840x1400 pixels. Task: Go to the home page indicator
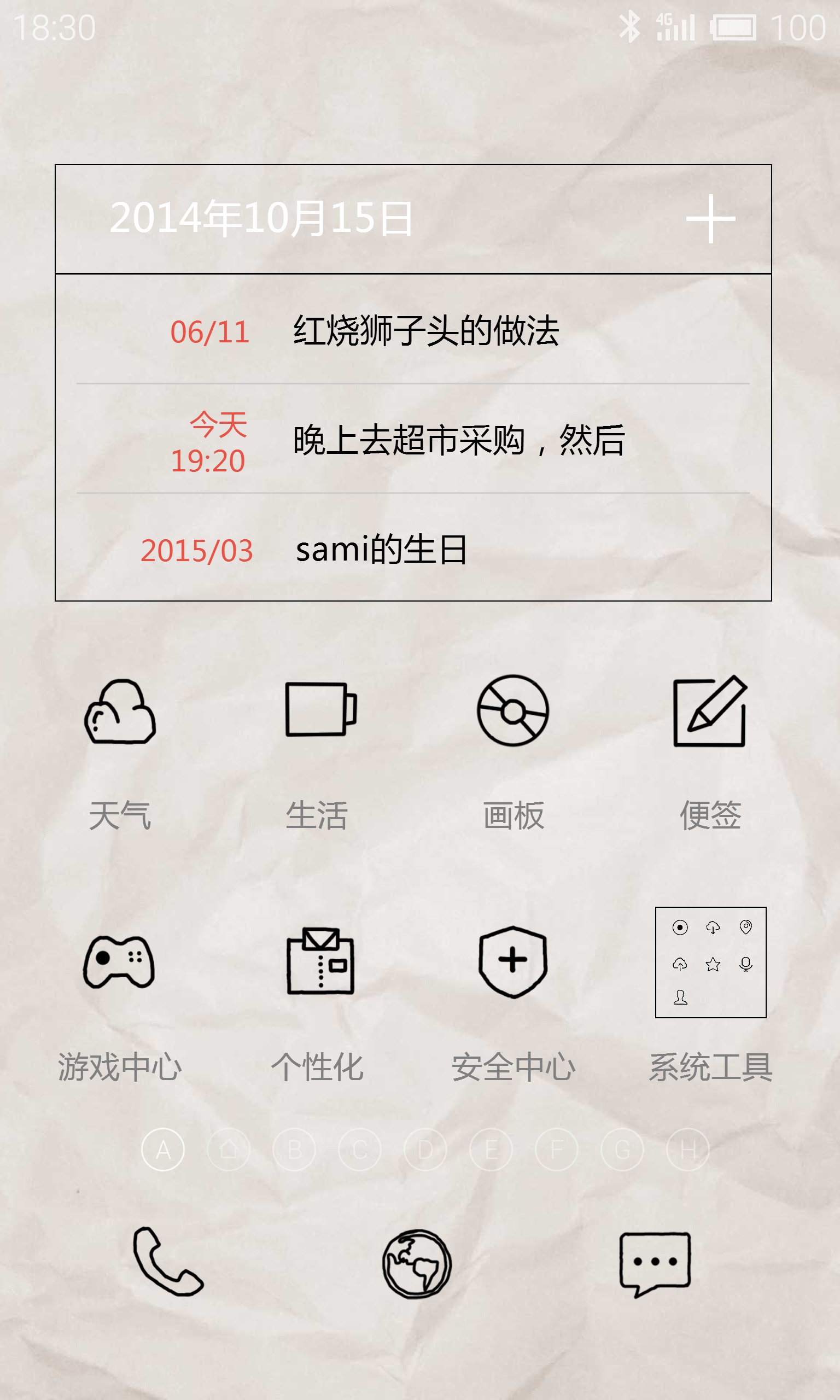(x=229, y=1150)
